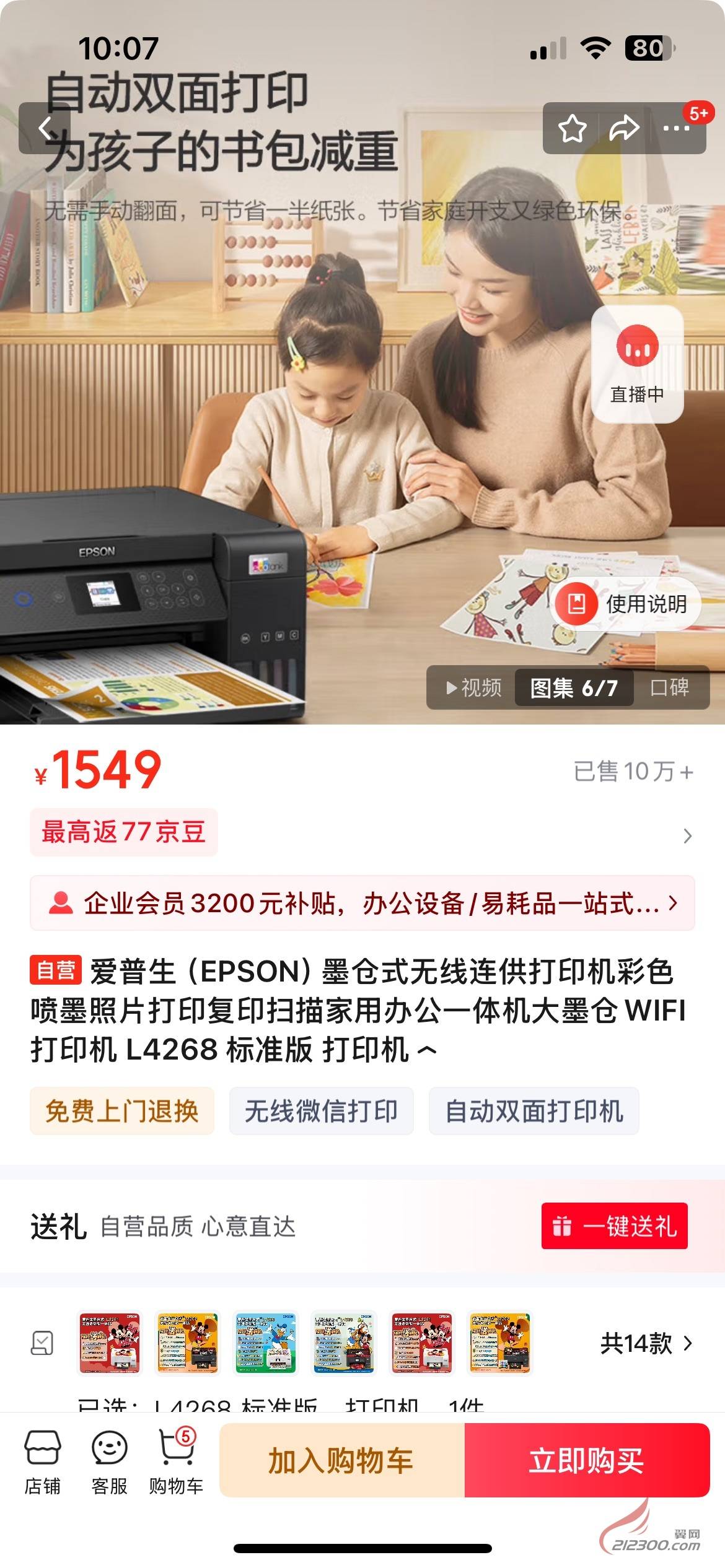Image resolution: width=725 pixels, height=1568 pixels.
Task: Switch to the 口碑 reviews tab
Action: point(670,687)
